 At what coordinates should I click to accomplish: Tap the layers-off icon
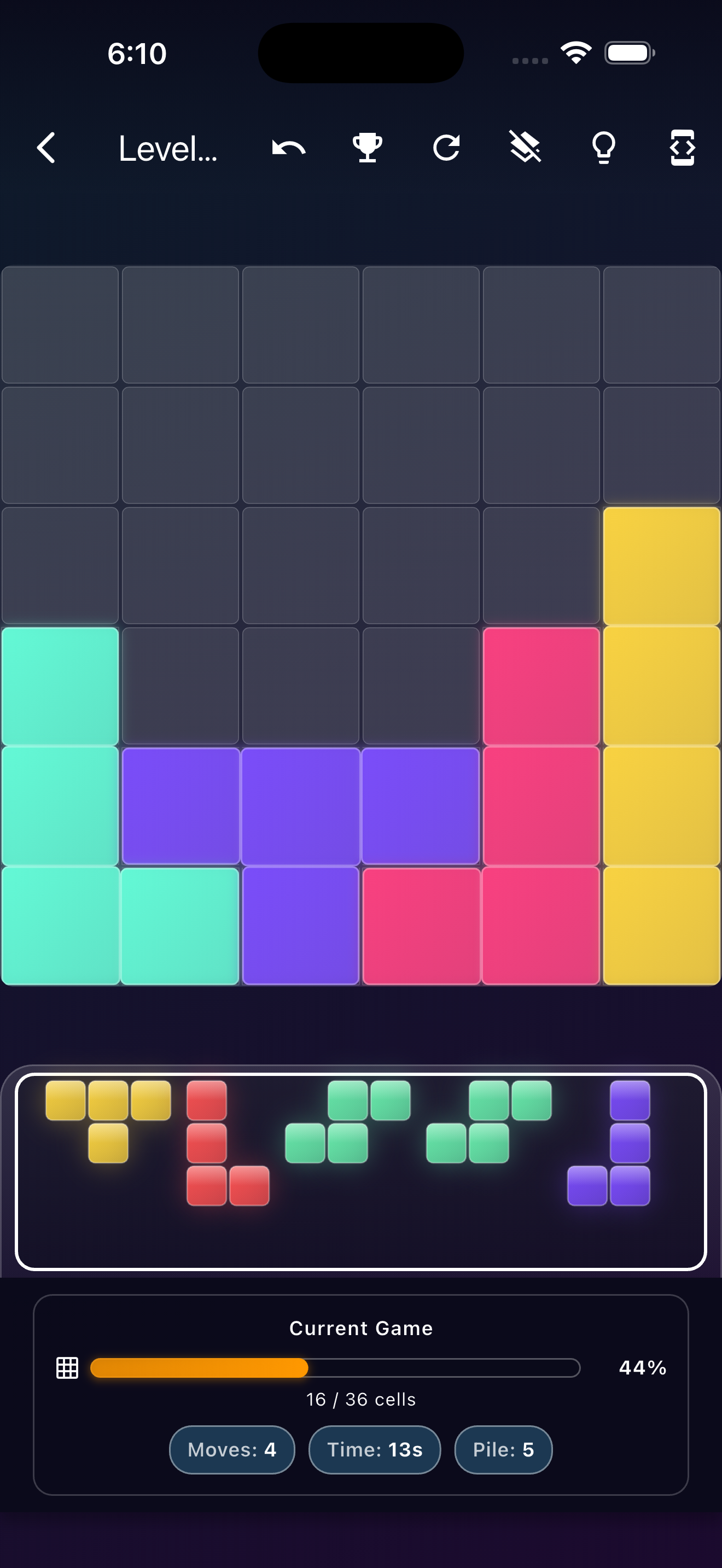pos(525,148)
